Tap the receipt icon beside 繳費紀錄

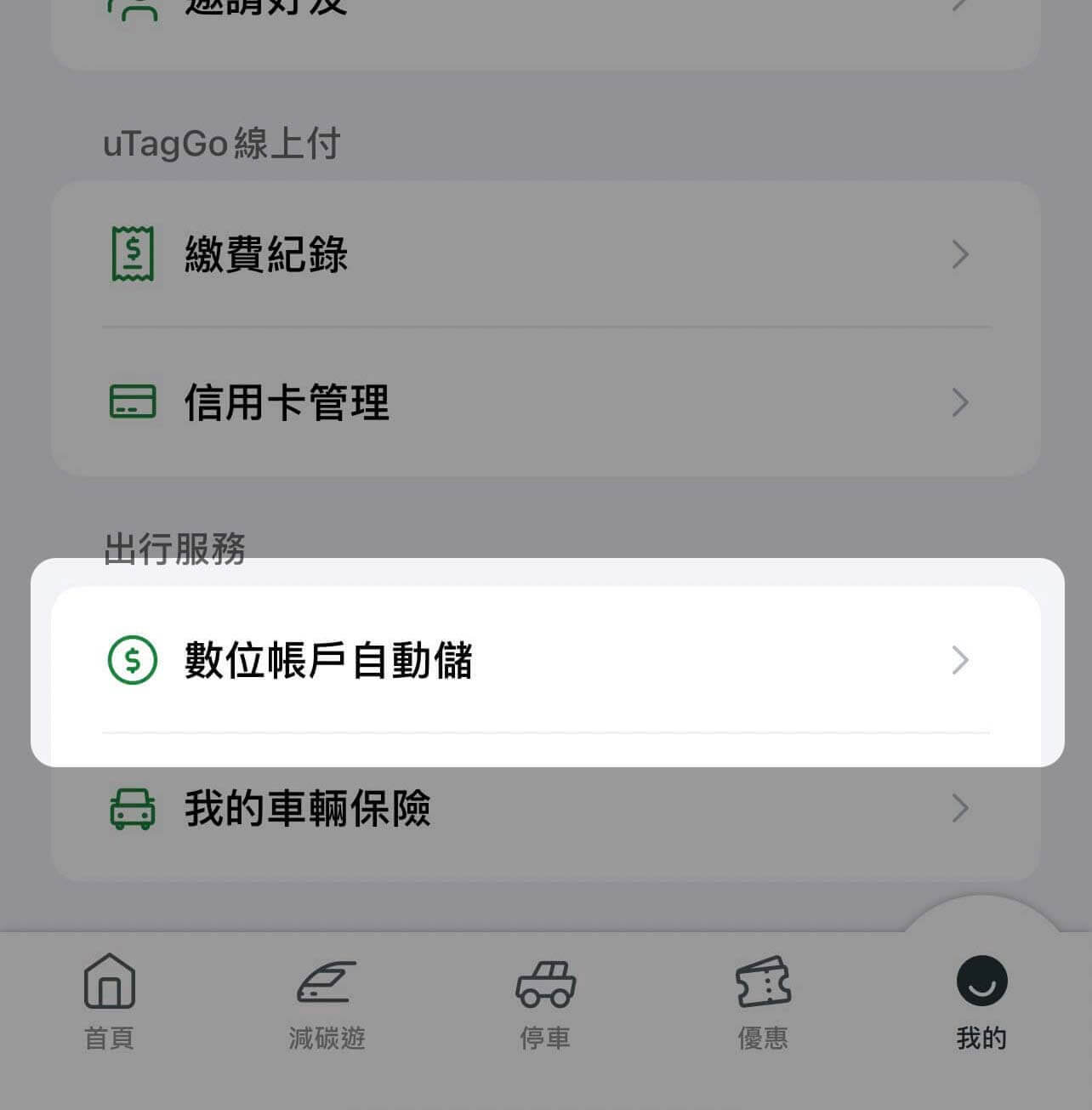click(x=132, y=254)
